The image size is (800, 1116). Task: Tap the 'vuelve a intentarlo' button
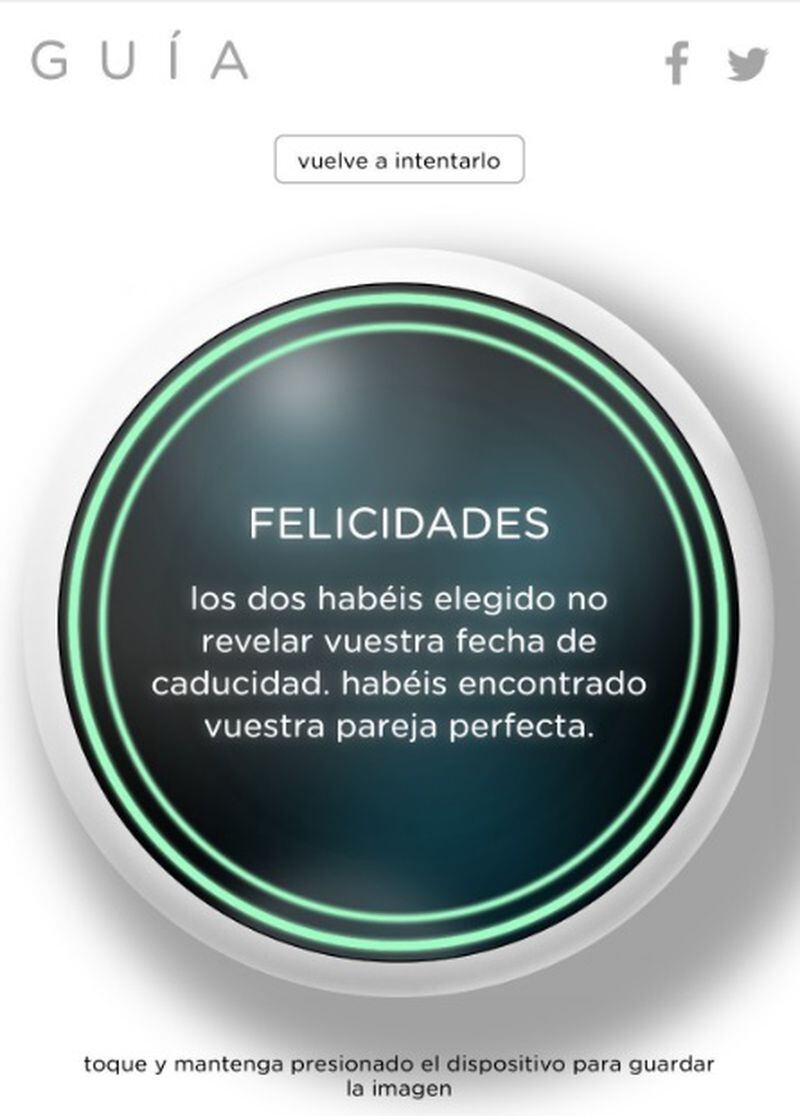(x=399, y=160)
